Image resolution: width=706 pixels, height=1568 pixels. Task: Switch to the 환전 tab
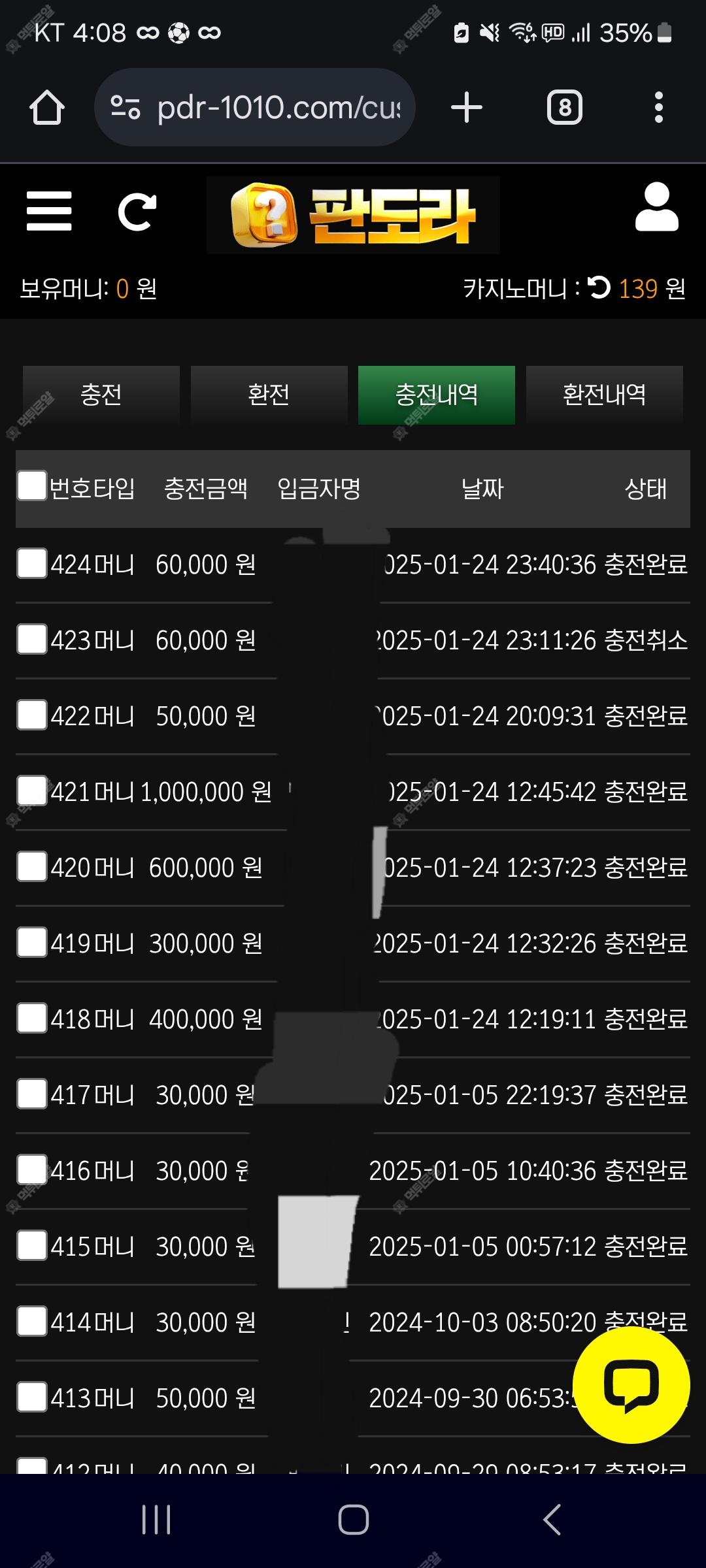(x=269, y=395)
